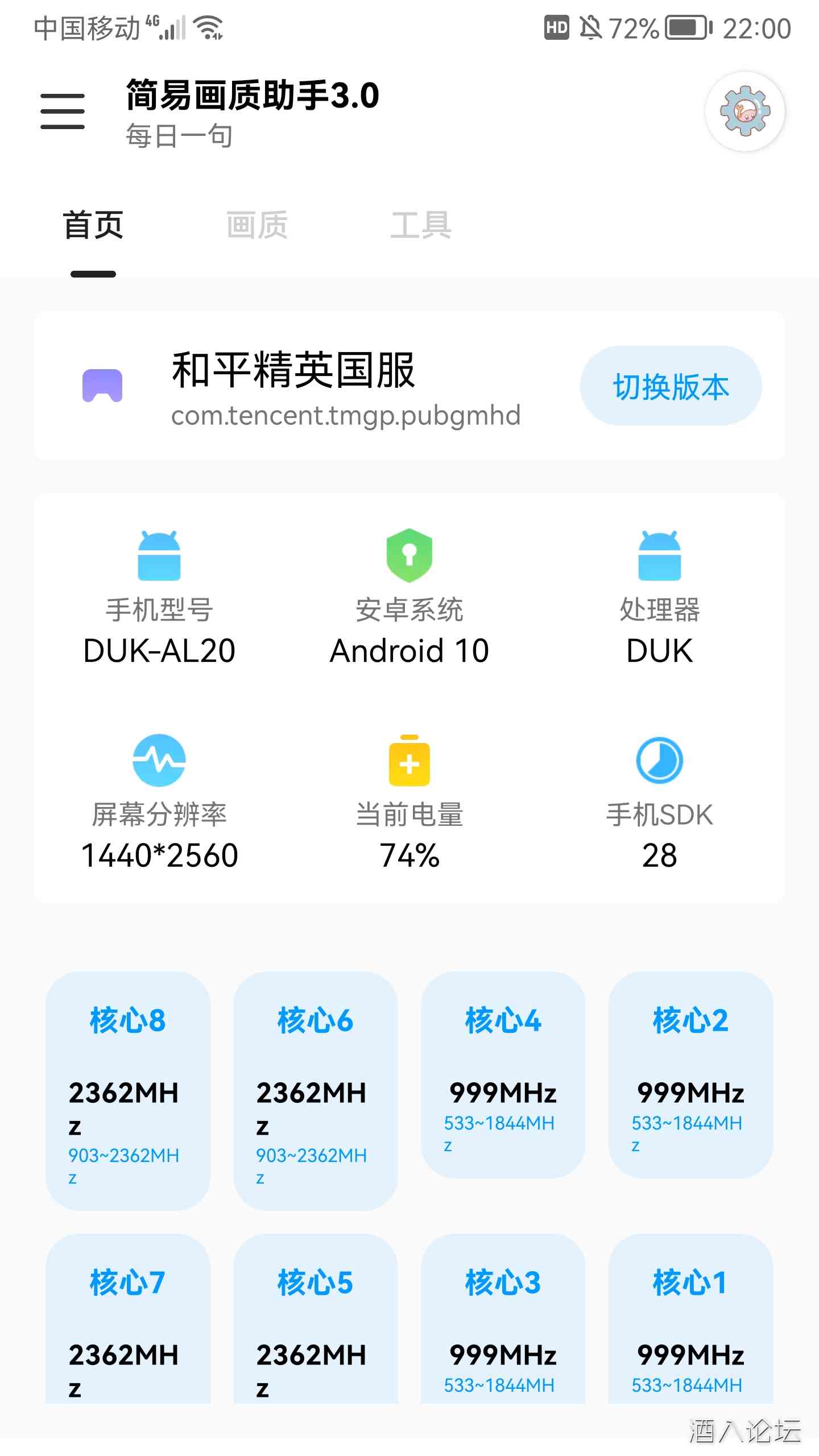Open the settings gear icon
This screenshot has width=819, height=1456.
(745, 112)
